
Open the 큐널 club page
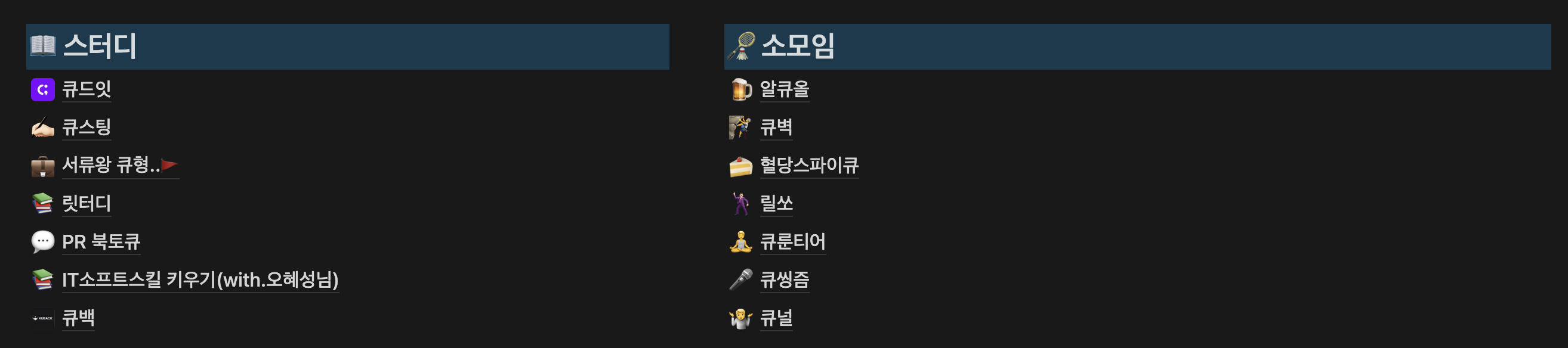pos(776,318)
